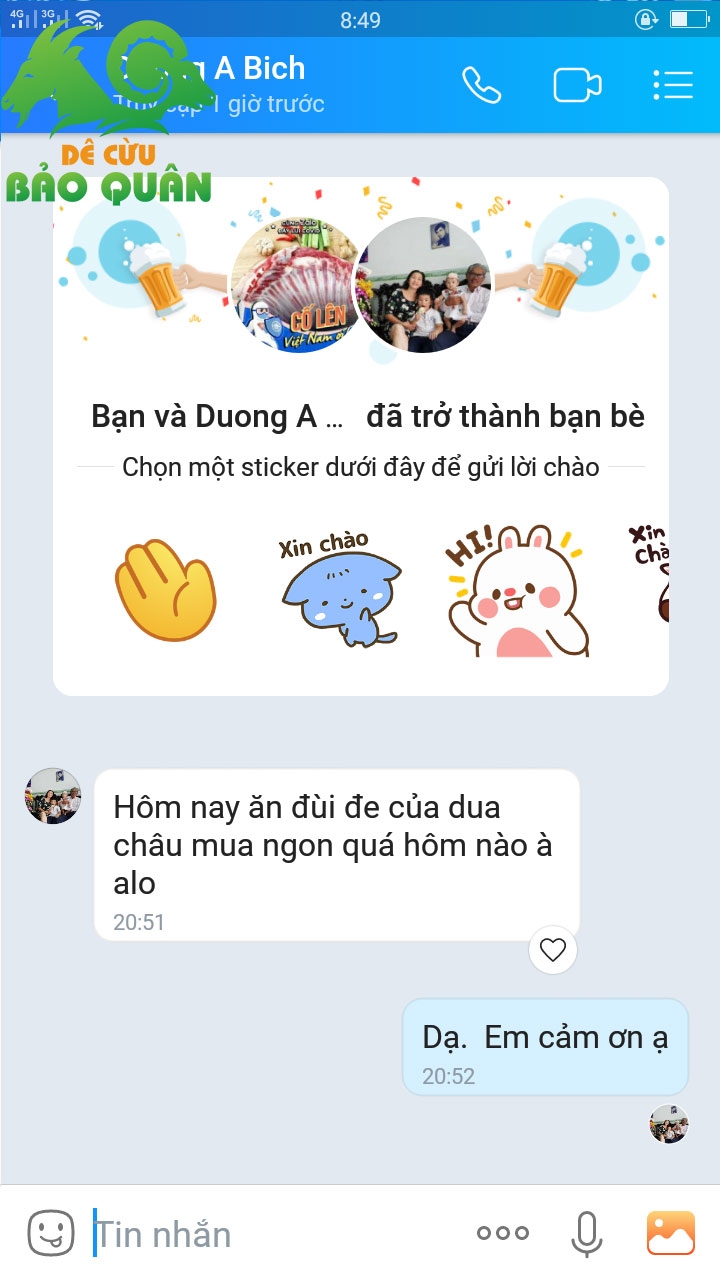This screenshot has width=720, height=1280.
Task: Start a voice call with Duong A Bich
Action: [481, 85]
